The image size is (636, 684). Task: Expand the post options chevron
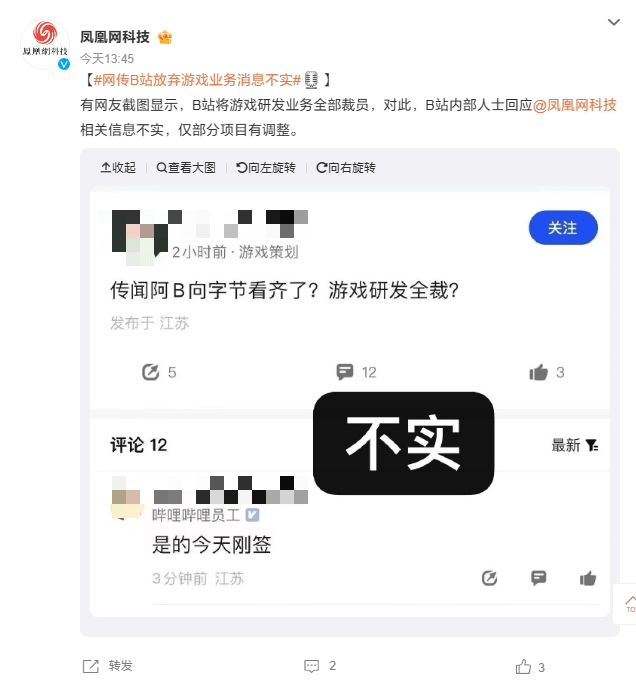(x=614, y=22)
